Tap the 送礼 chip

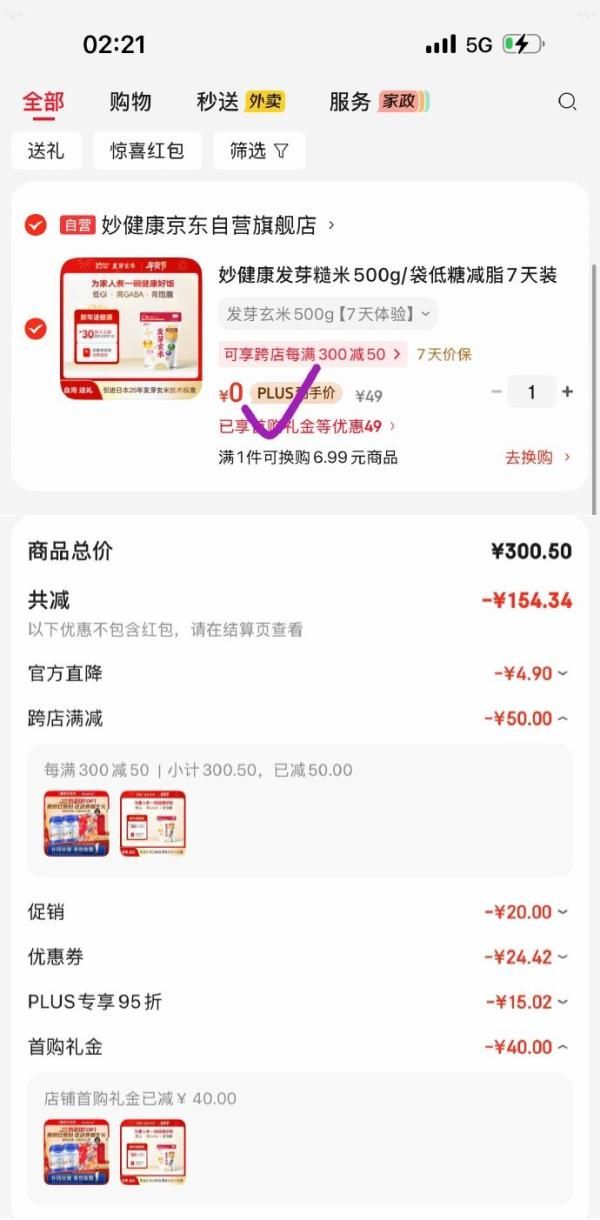point(46,151)
